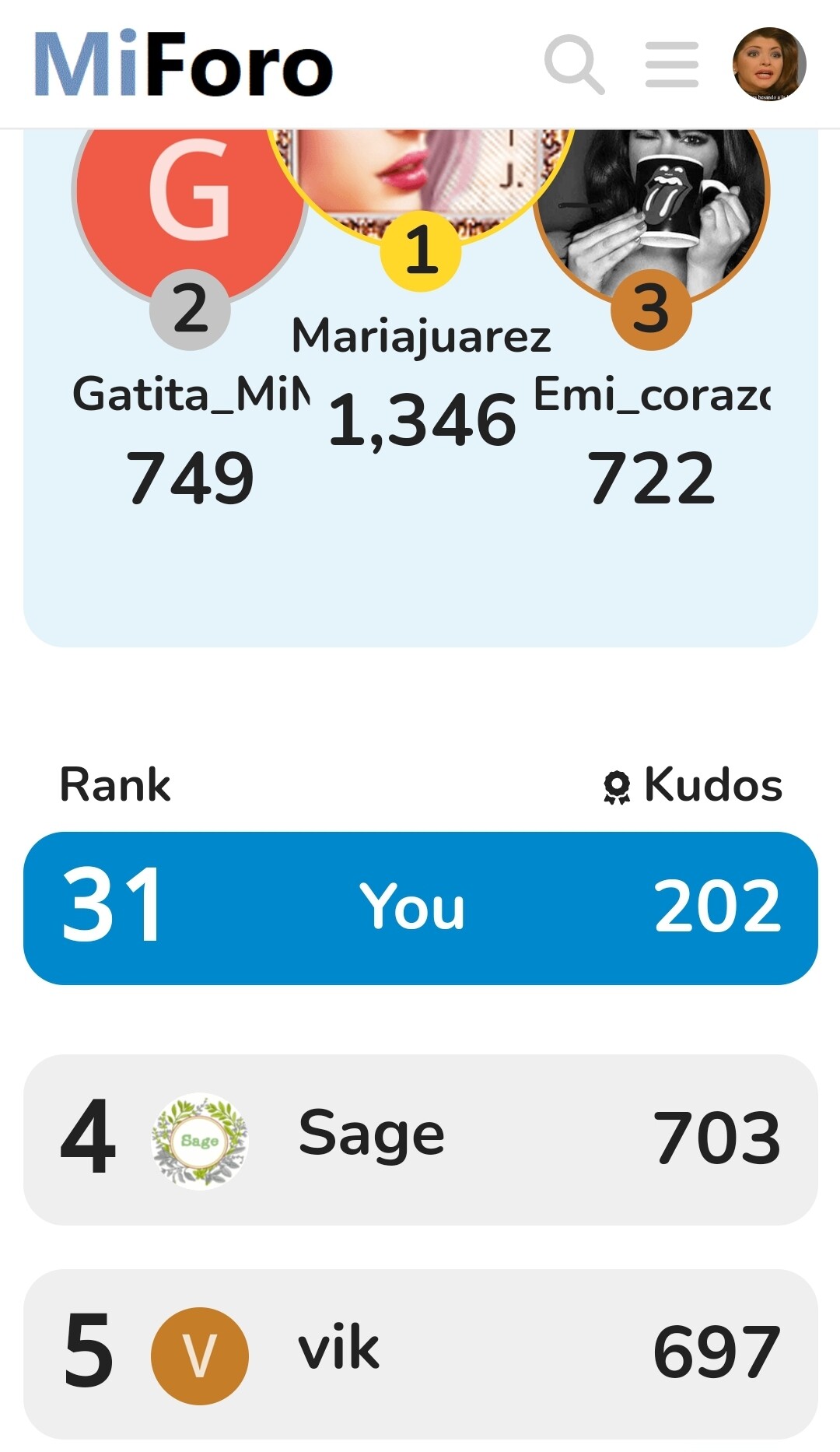
Task: Select your rank 31 row
Action: 421,908
